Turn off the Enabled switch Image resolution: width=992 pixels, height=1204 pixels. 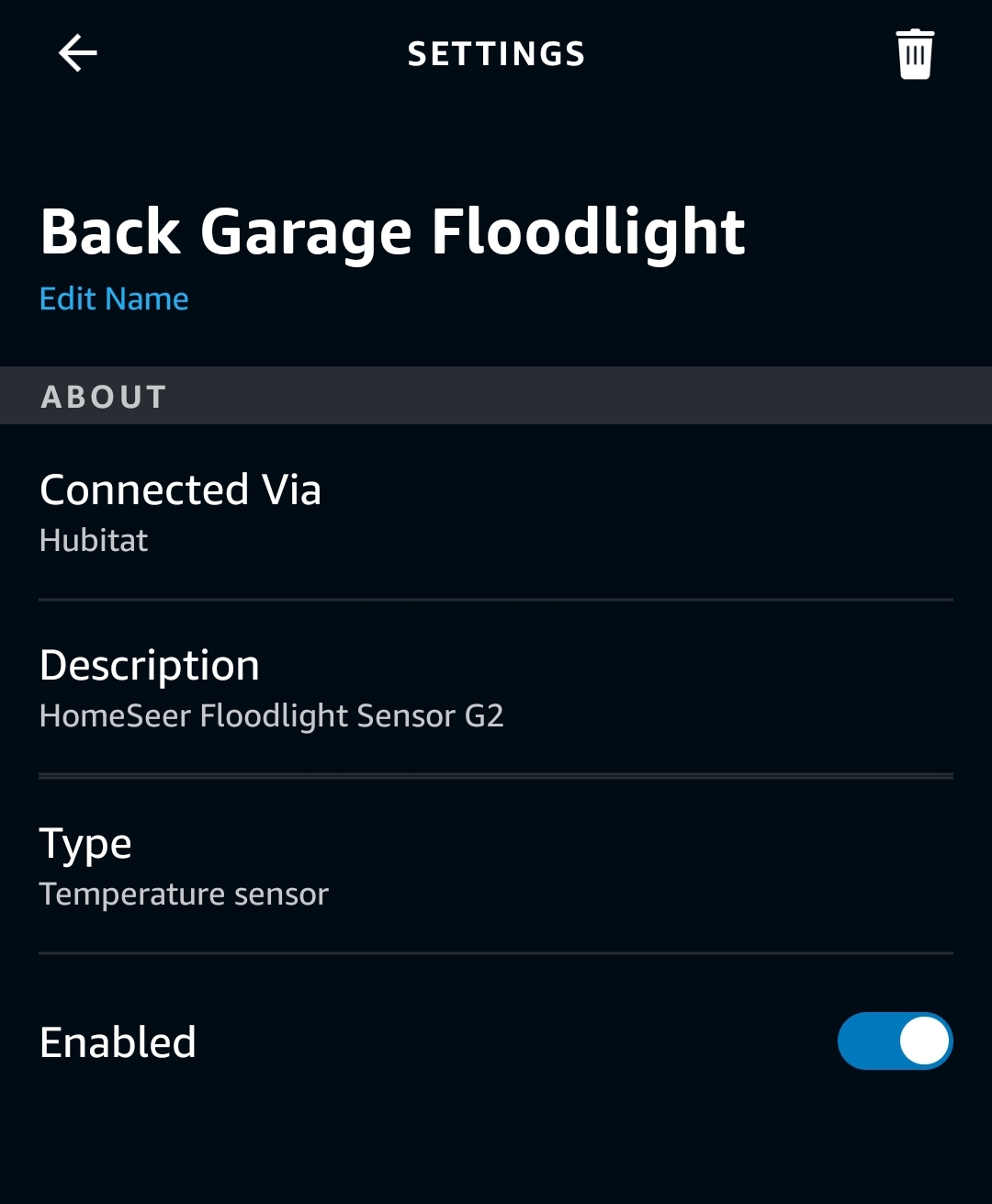point(895,1041)
